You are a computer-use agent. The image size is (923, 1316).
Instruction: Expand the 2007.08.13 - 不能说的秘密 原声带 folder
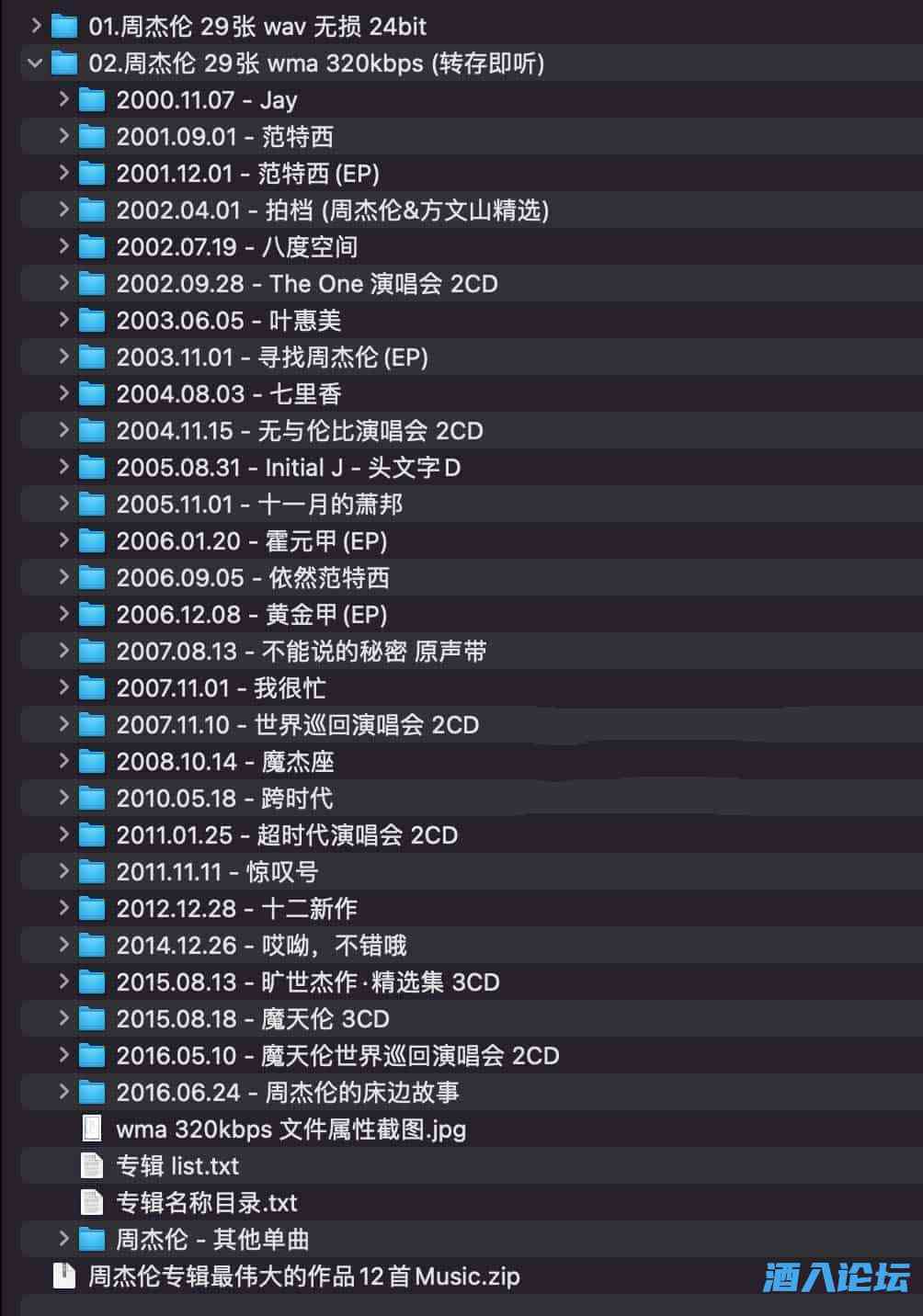(63, 651)
